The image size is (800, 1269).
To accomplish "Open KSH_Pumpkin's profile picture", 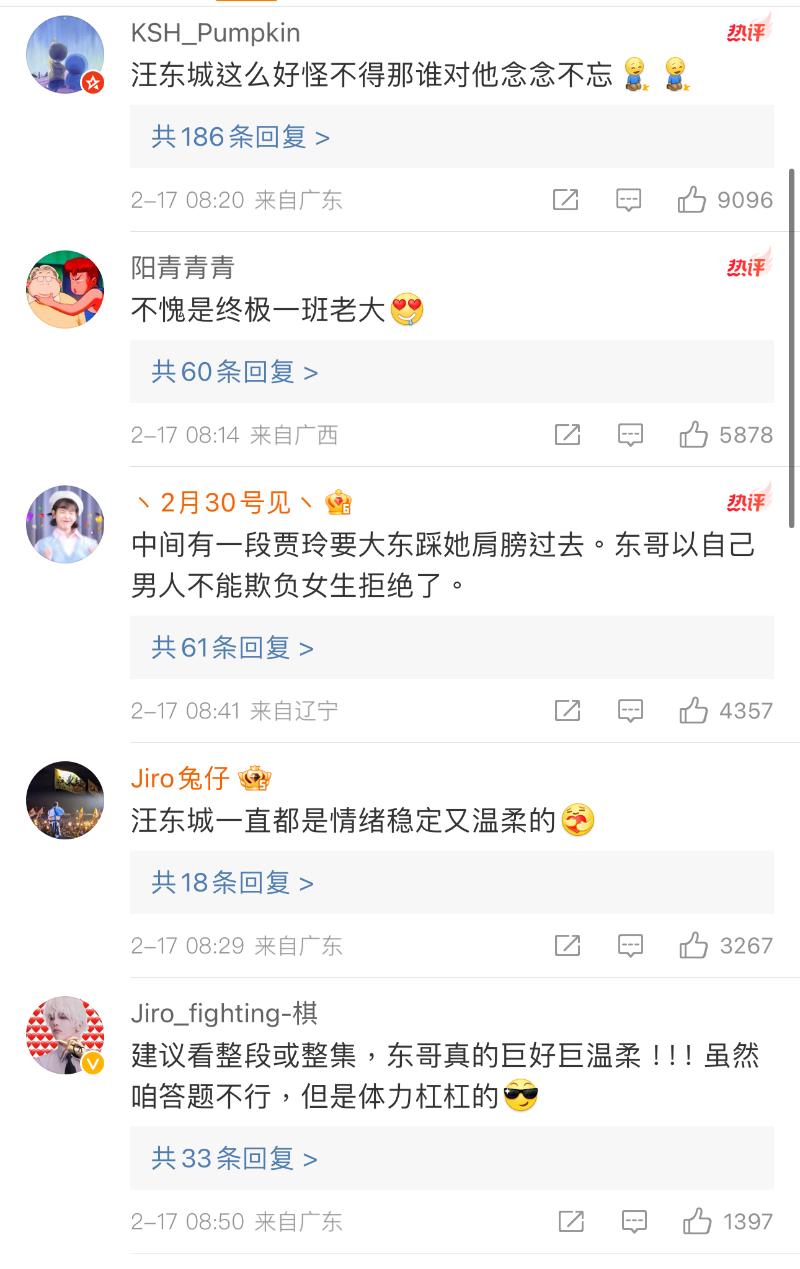I will coord(65,55).
